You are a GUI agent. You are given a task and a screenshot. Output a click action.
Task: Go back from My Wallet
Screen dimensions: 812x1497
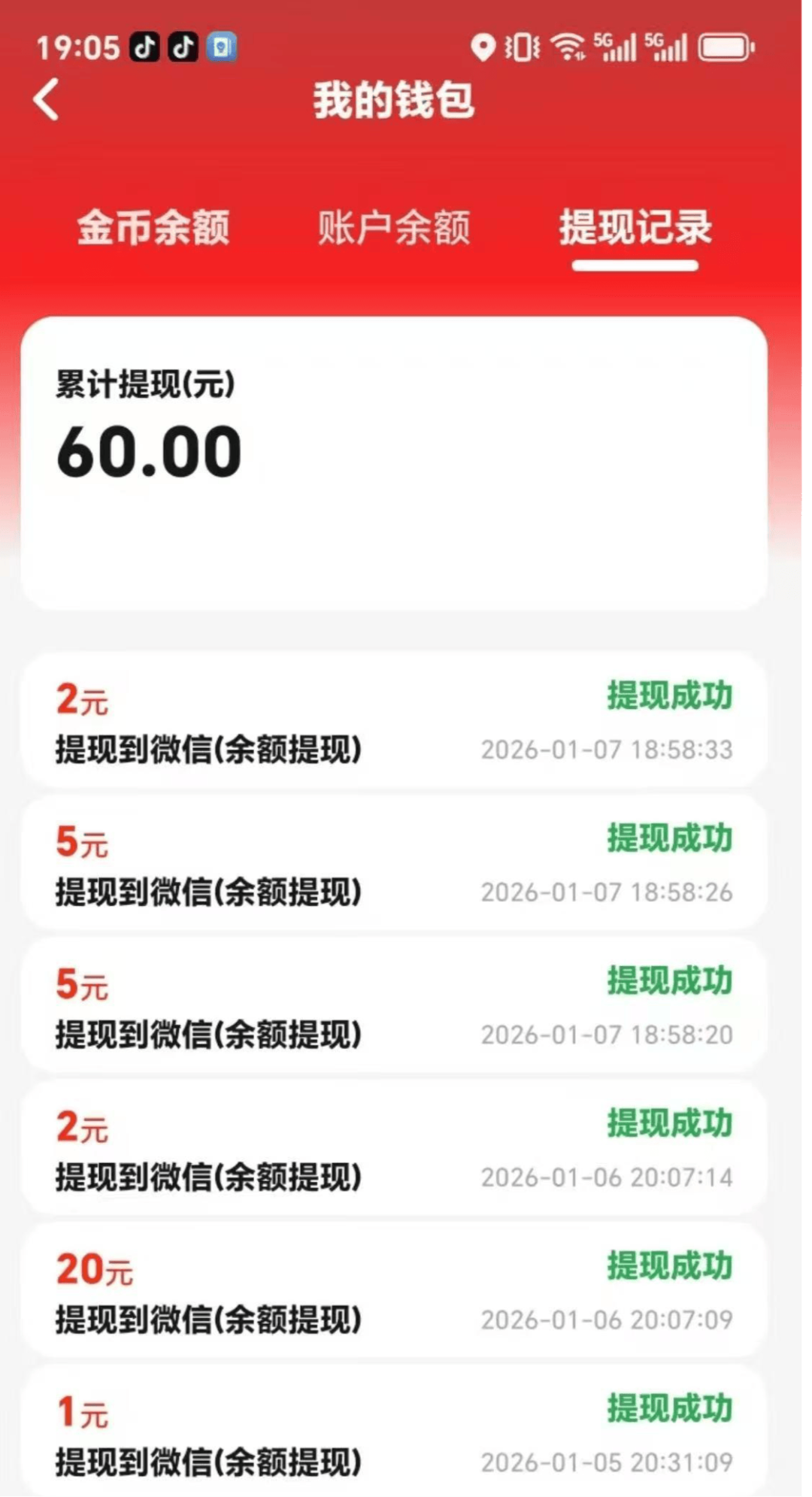[x=46, y=100]
